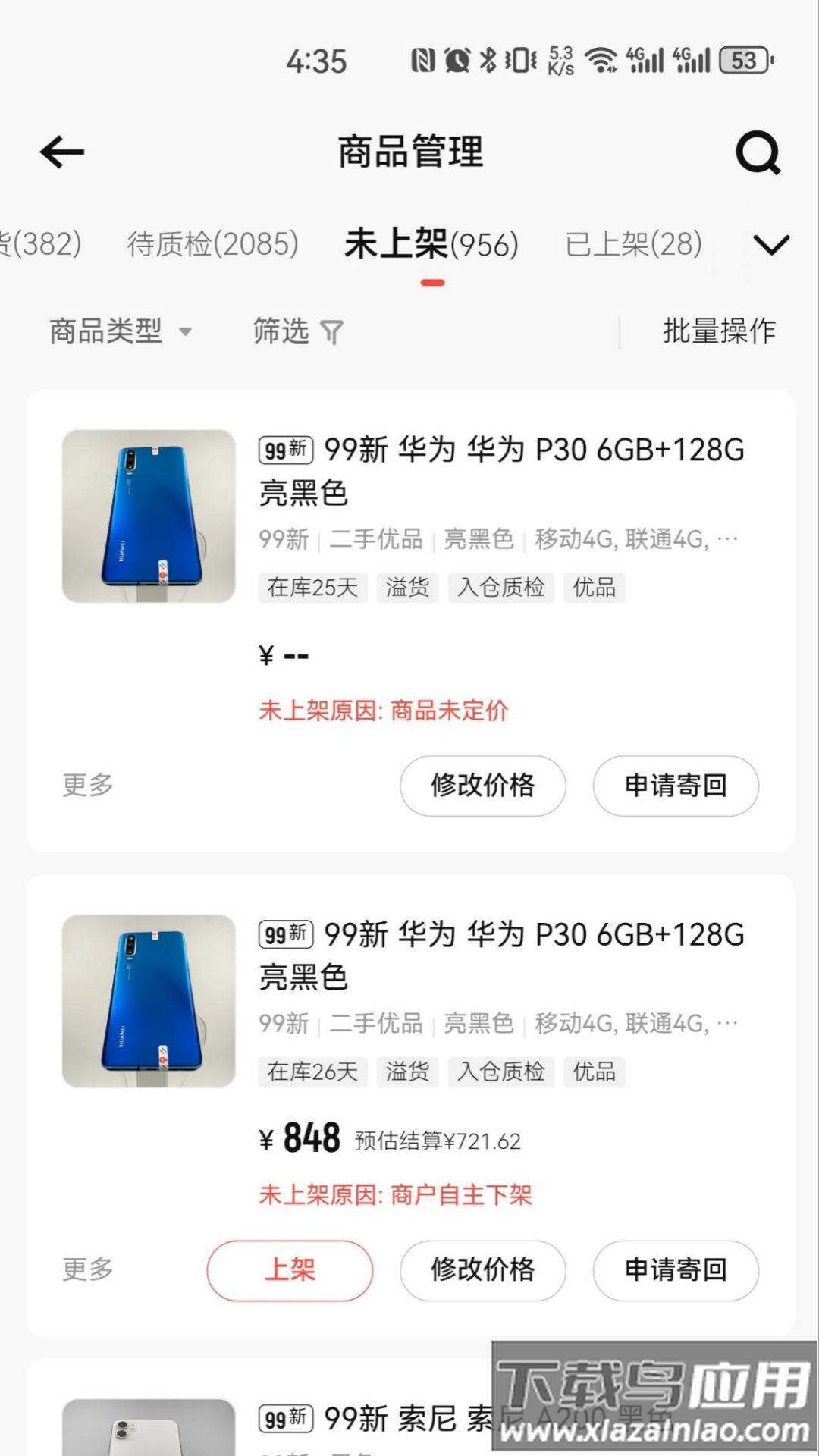The height and width of the screenshot is (1456, 819).
Task: Tap 申请寄回 on the 在库25天 item
Action: point(676,786)
